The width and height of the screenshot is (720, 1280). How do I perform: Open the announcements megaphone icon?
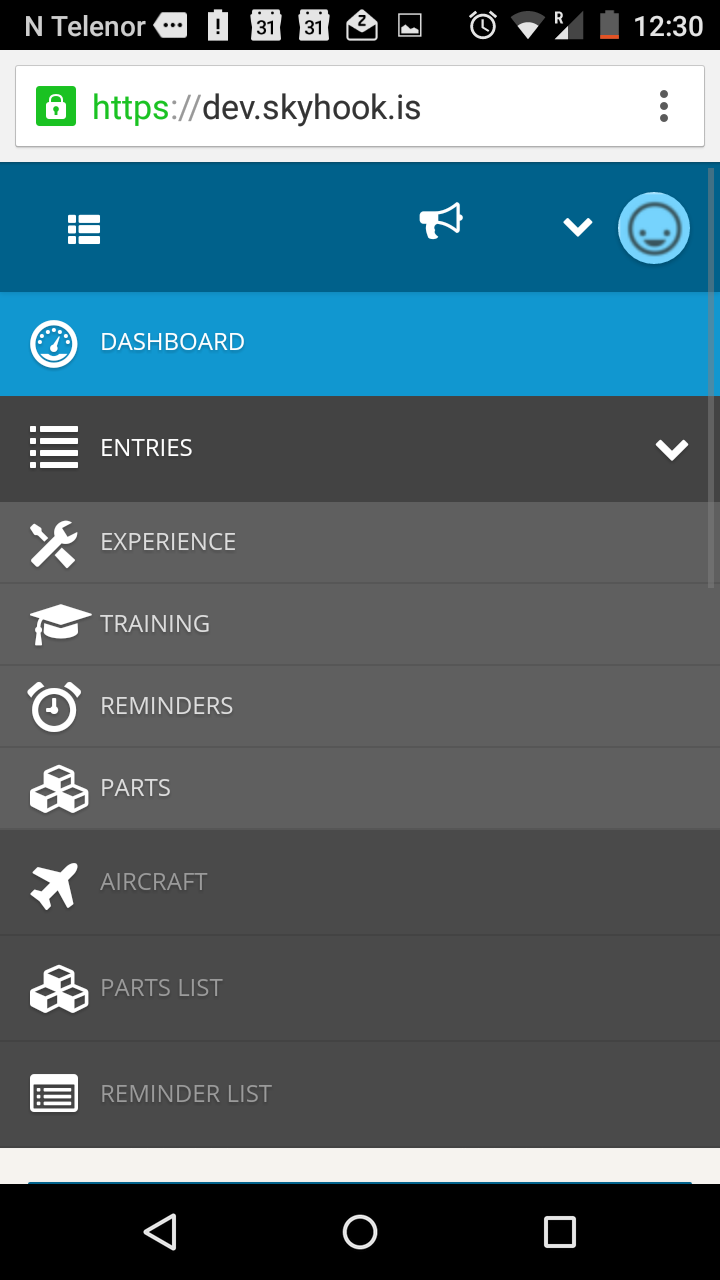click(x=440, y=222)
